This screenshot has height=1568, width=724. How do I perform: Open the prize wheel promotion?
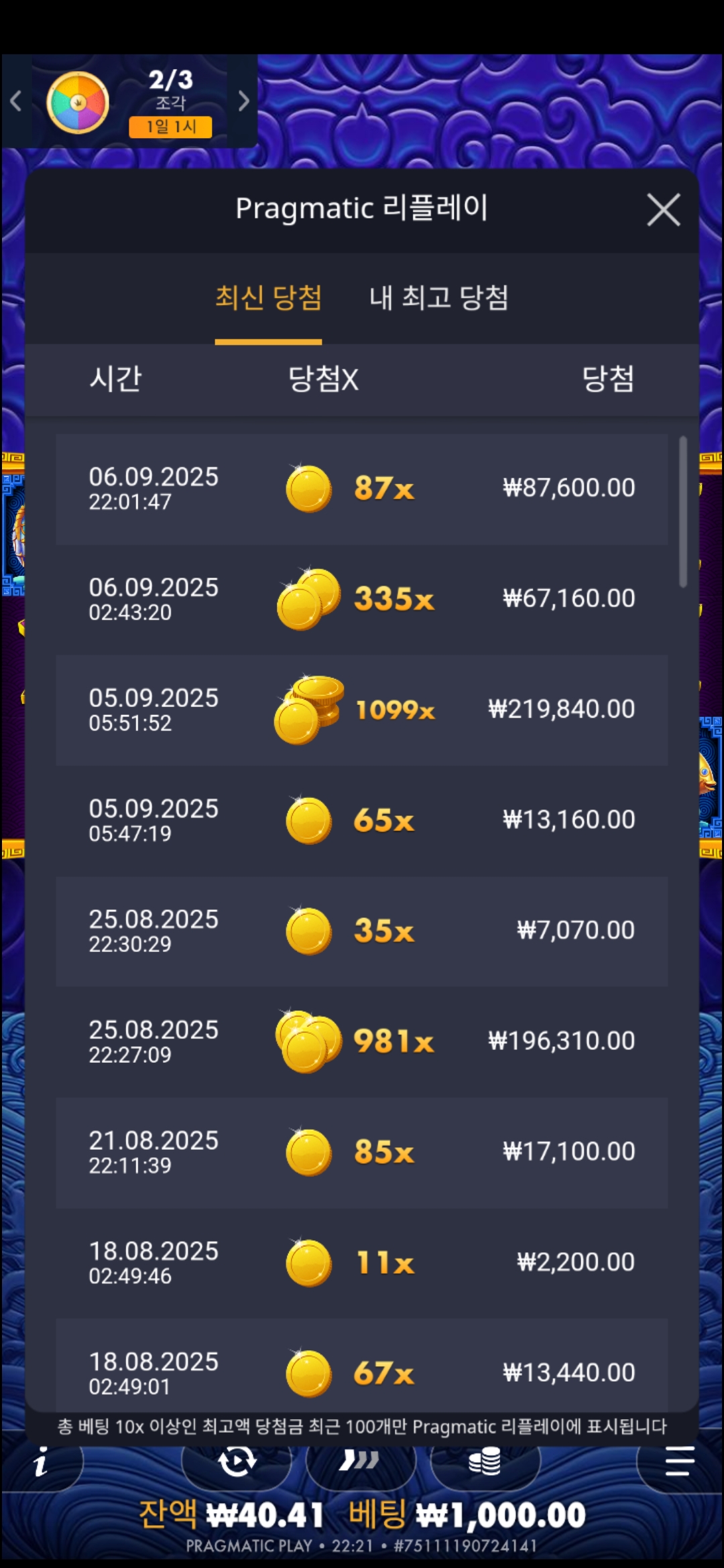(78, 103)
